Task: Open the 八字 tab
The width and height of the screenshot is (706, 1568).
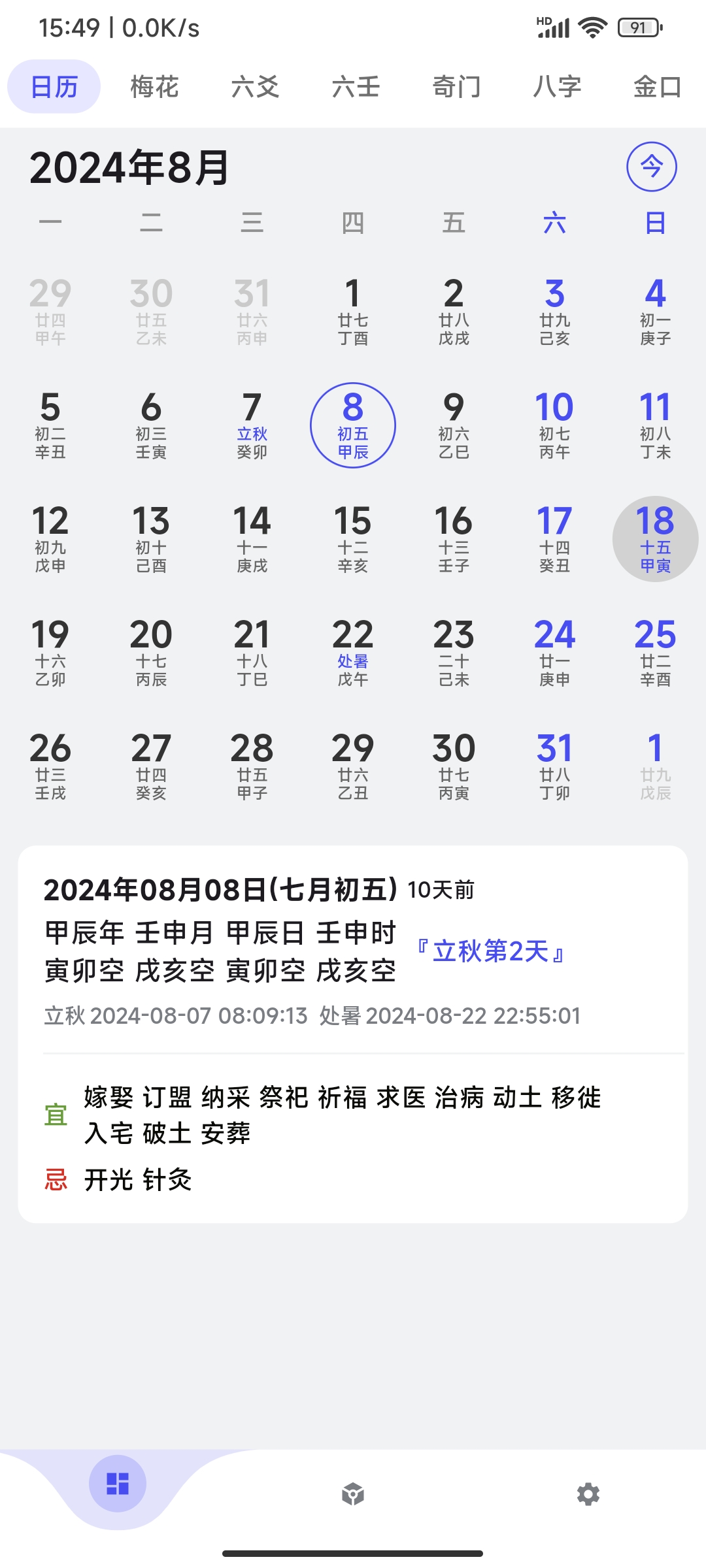Action: (x=557, y=87)
